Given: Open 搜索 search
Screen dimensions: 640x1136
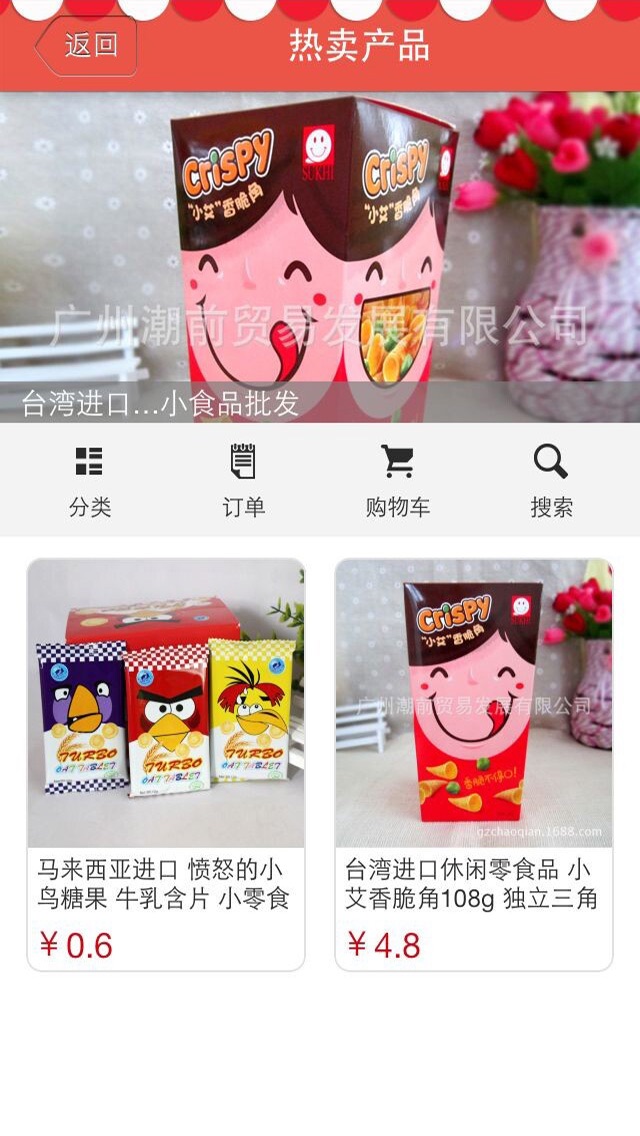Looking at the screenshot, I should click(550, 481).
